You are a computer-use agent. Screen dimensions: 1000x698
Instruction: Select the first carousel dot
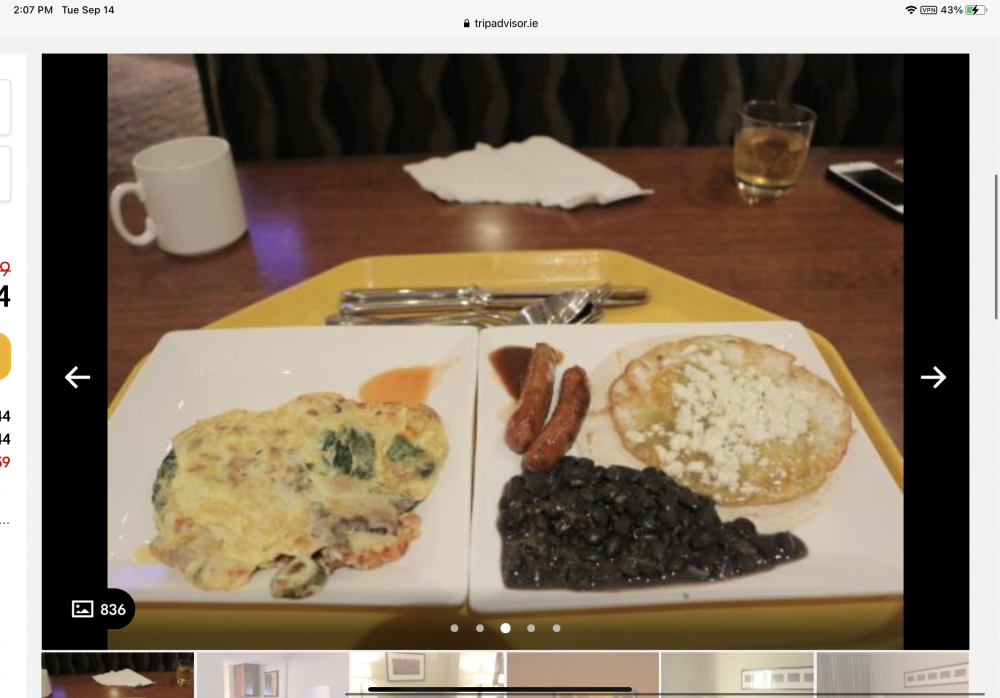pos(454,628)
